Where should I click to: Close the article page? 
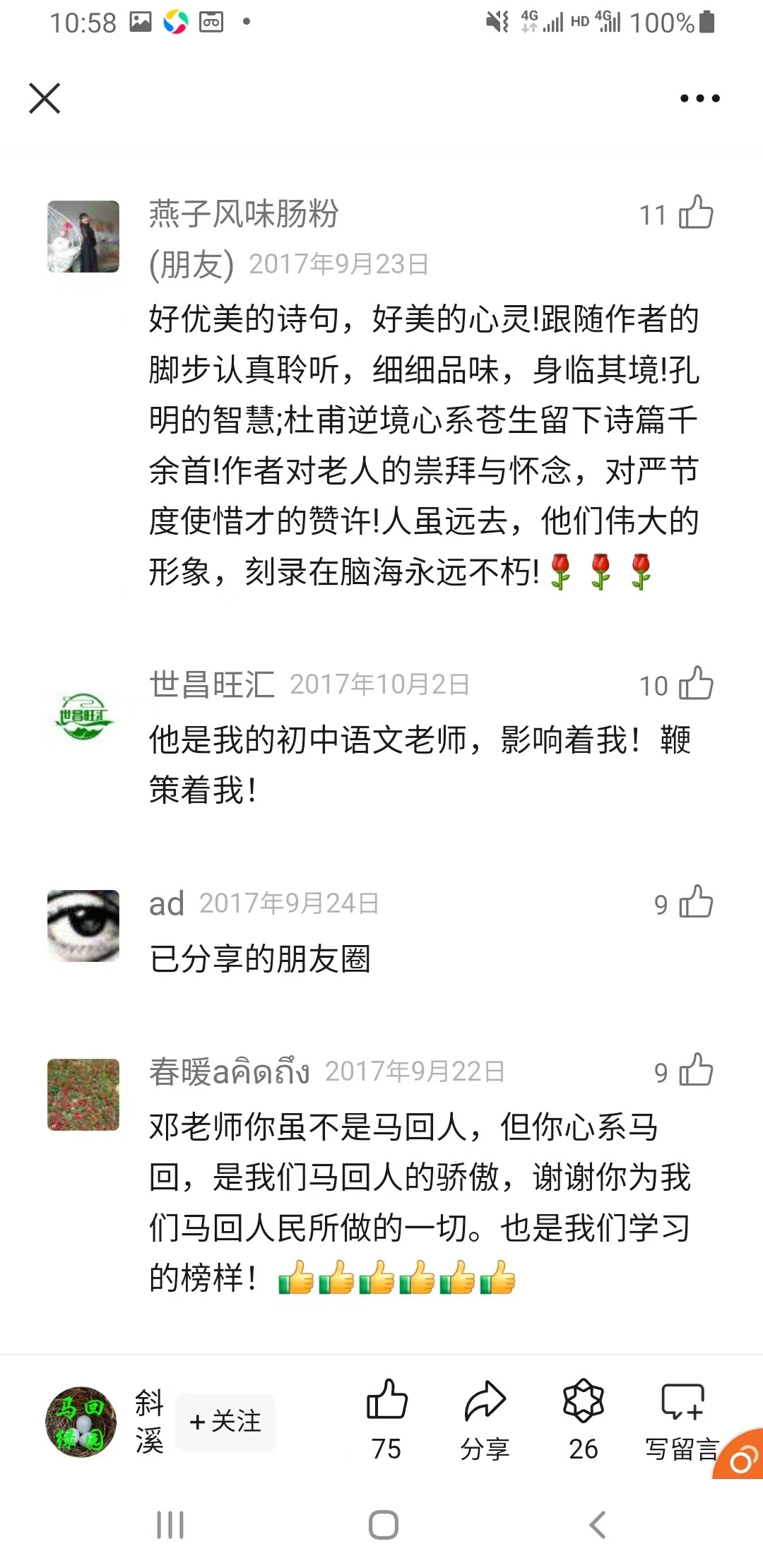(45, 98)
